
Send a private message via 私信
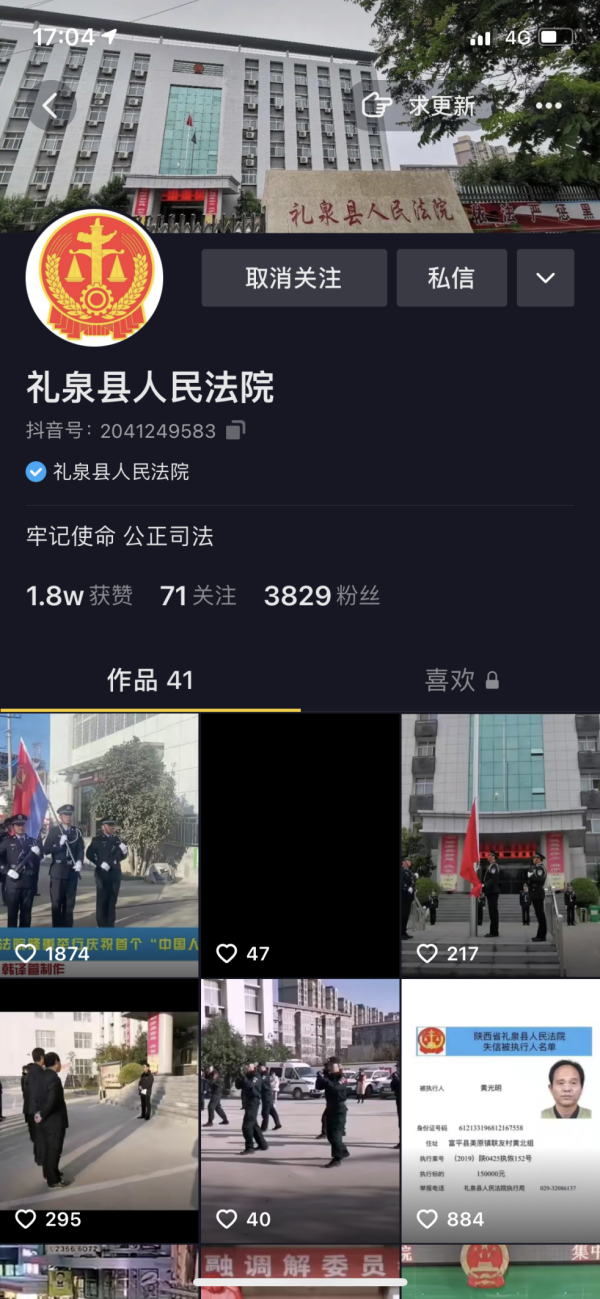tap(451, 278)
